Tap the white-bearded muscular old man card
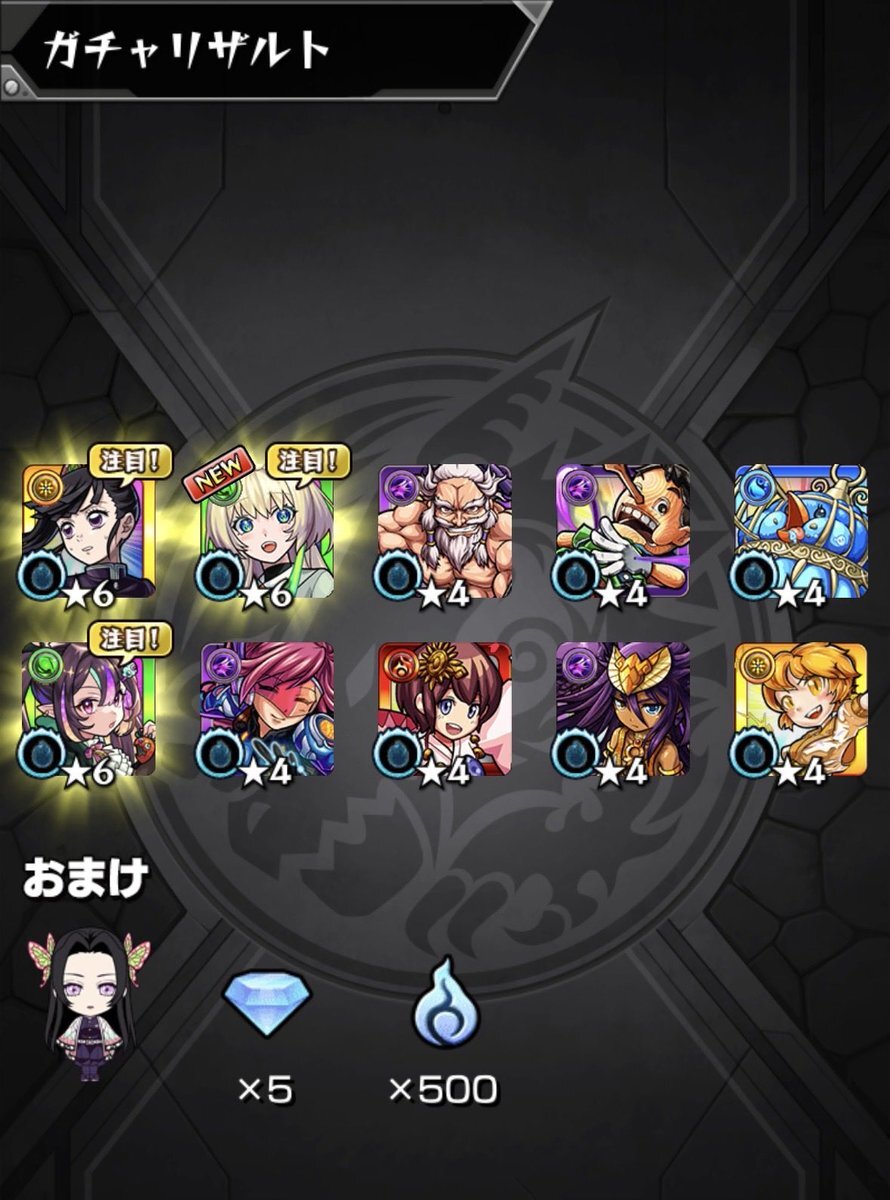 coord(445,532)
